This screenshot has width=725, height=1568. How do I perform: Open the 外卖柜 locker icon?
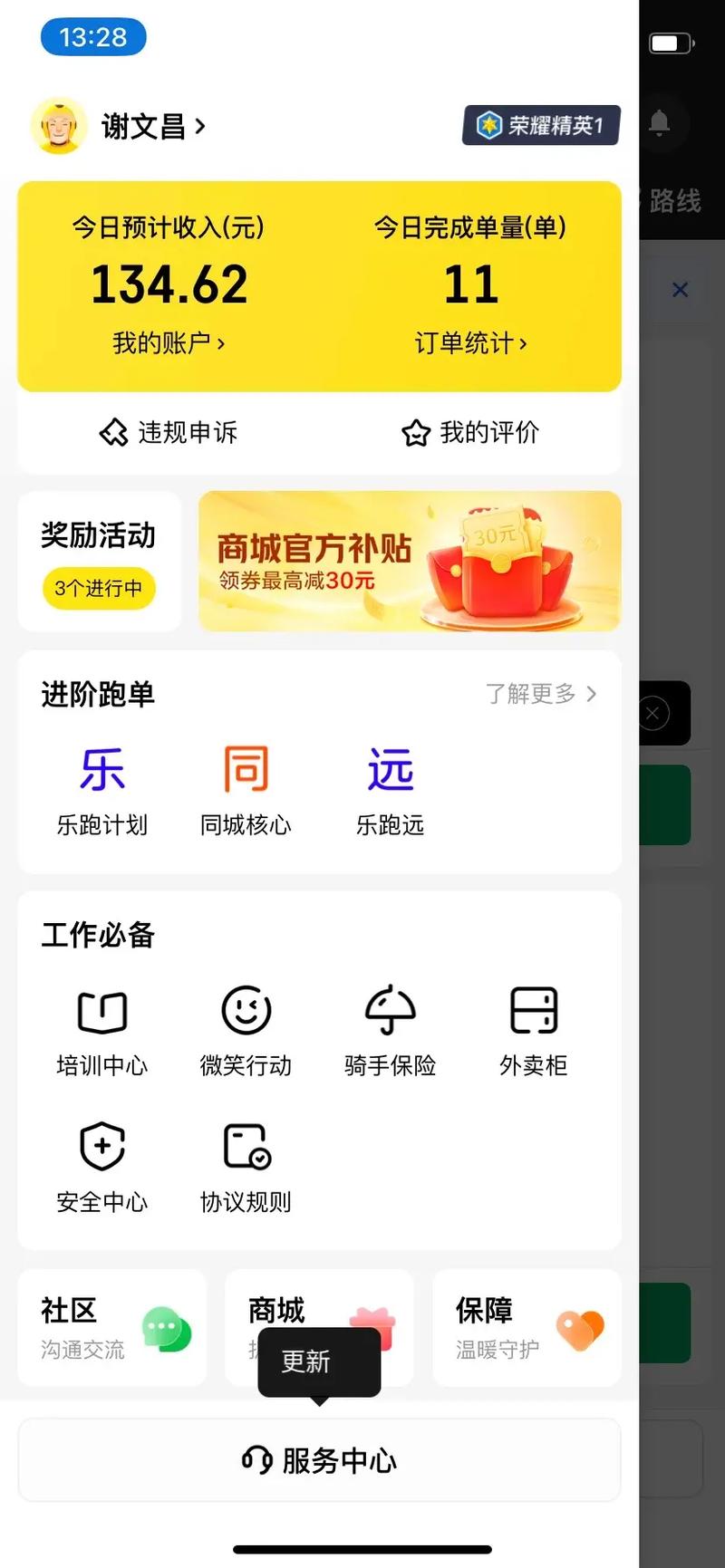pyautogui.click(x=533, y=1031)
